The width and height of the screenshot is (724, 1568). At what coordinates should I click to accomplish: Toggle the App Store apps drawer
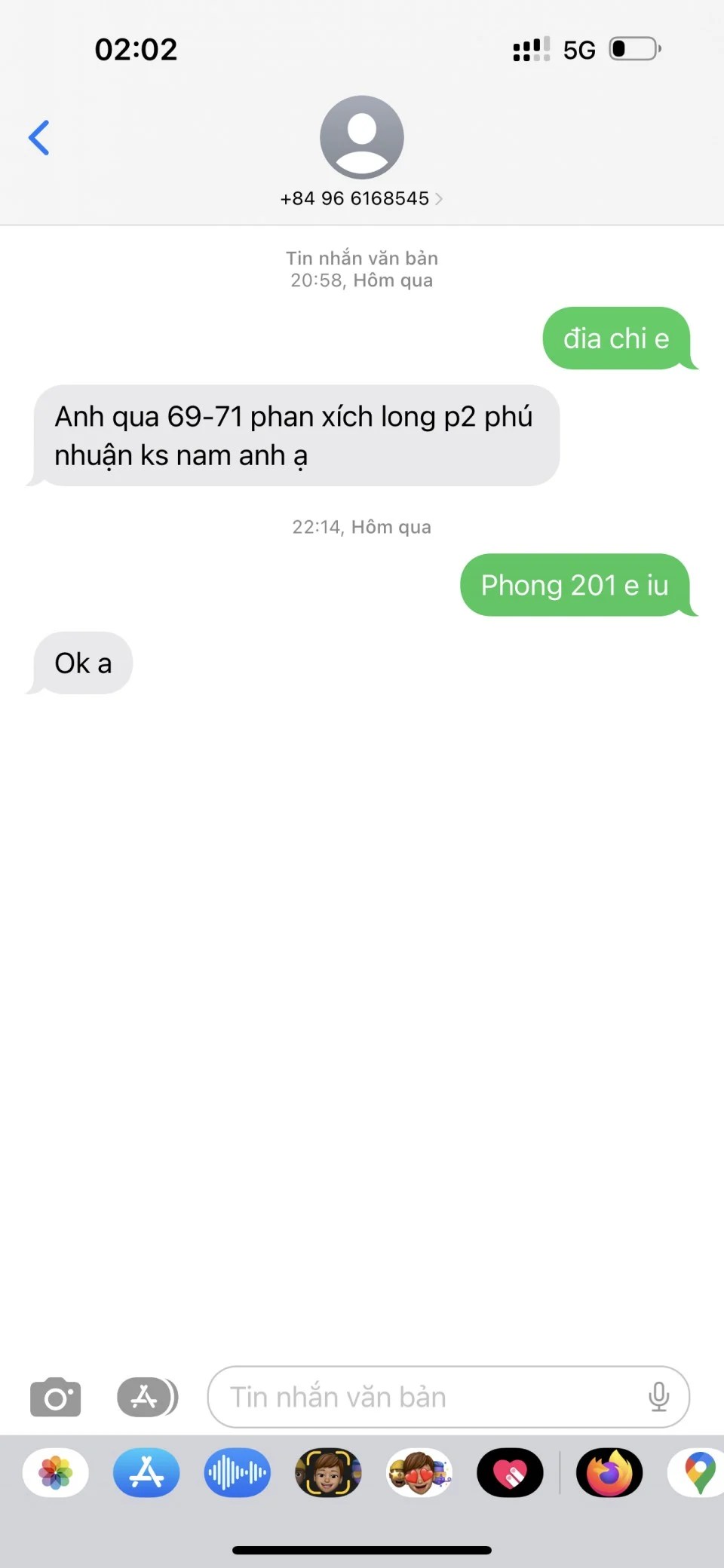[x=147, y=1397]
